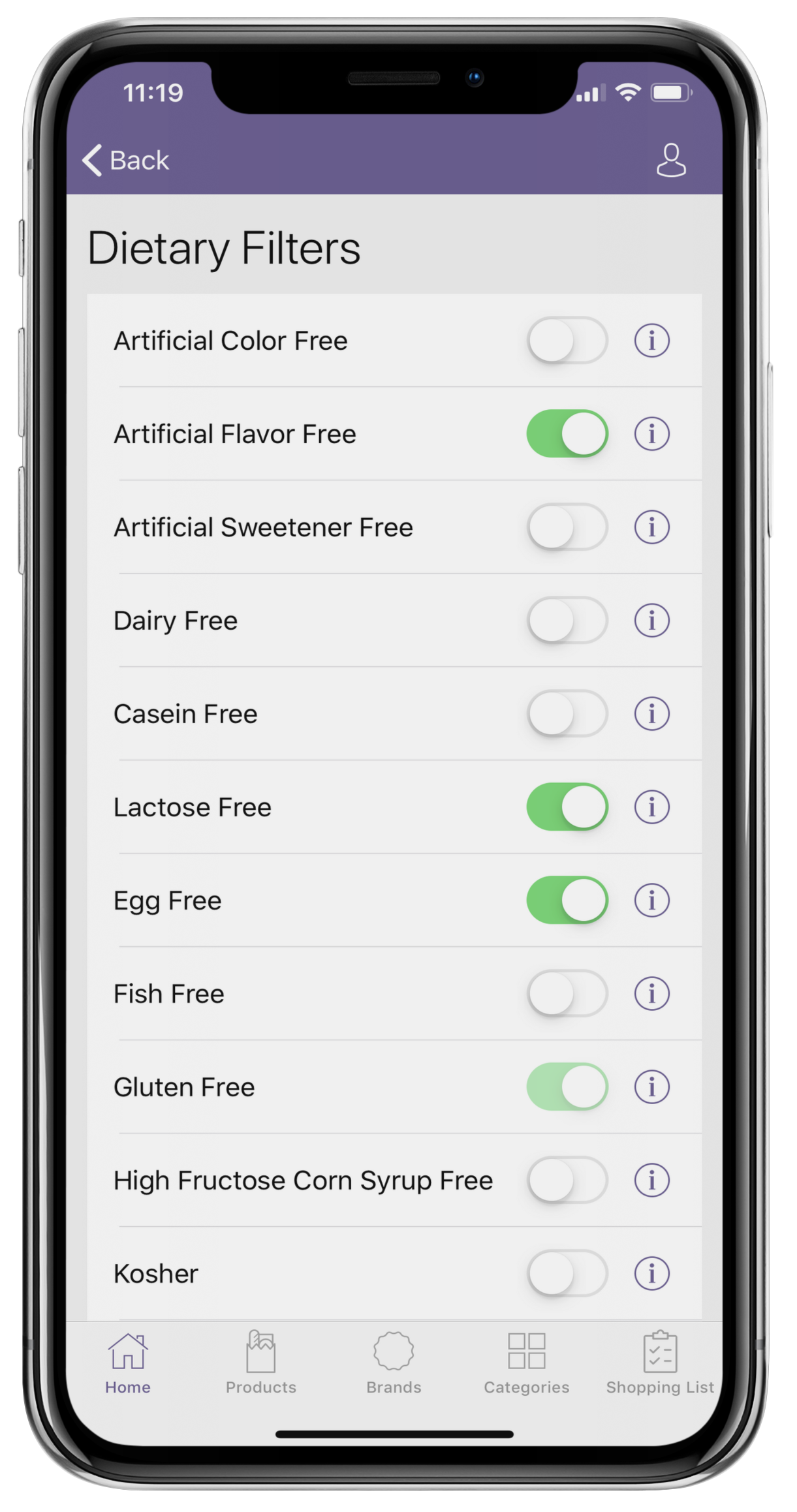This screenshot has width=797, height=1512.
Task: Show info about Dairy Free
Action: (651, 620)
